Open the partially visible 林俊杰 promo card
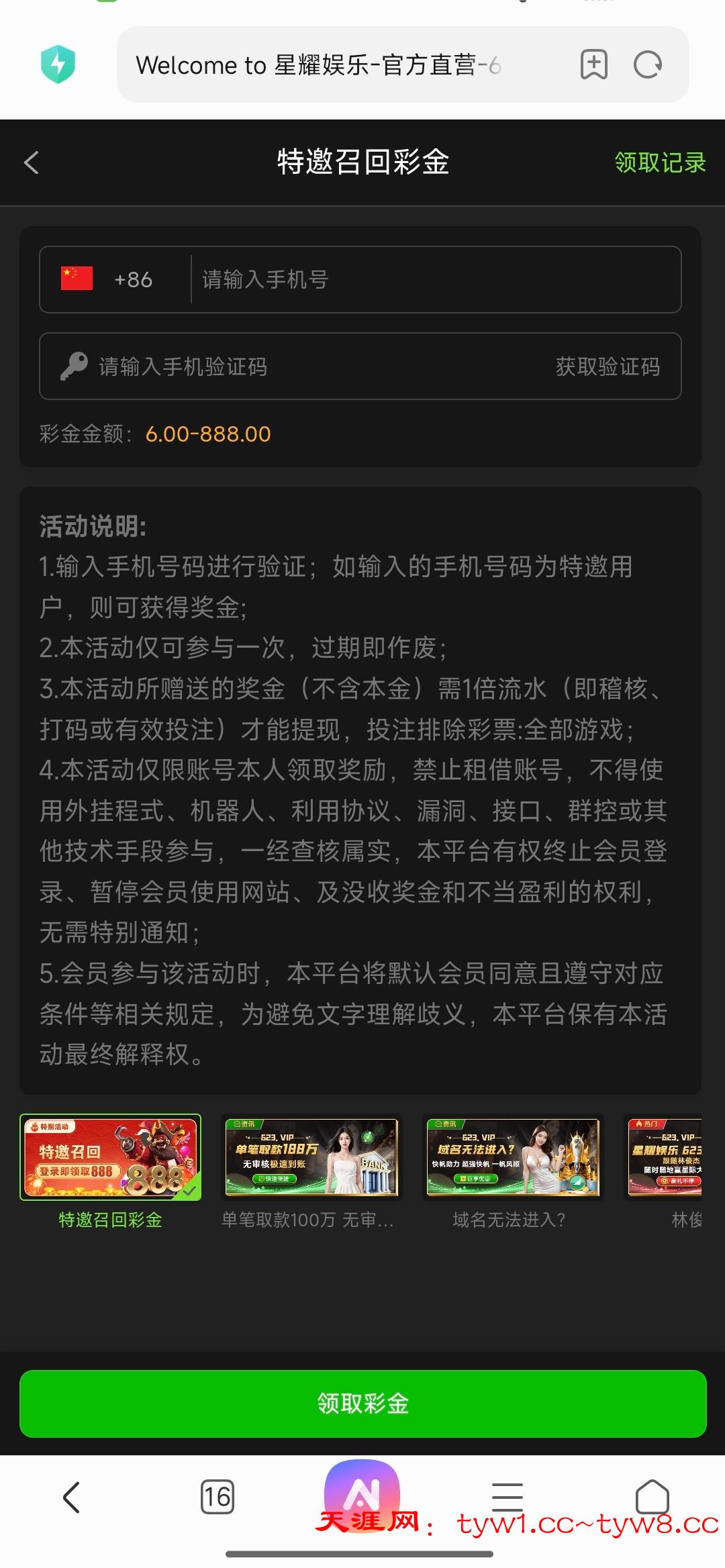The width and height of the screenshot is (725, 1568). point(665,1157)
